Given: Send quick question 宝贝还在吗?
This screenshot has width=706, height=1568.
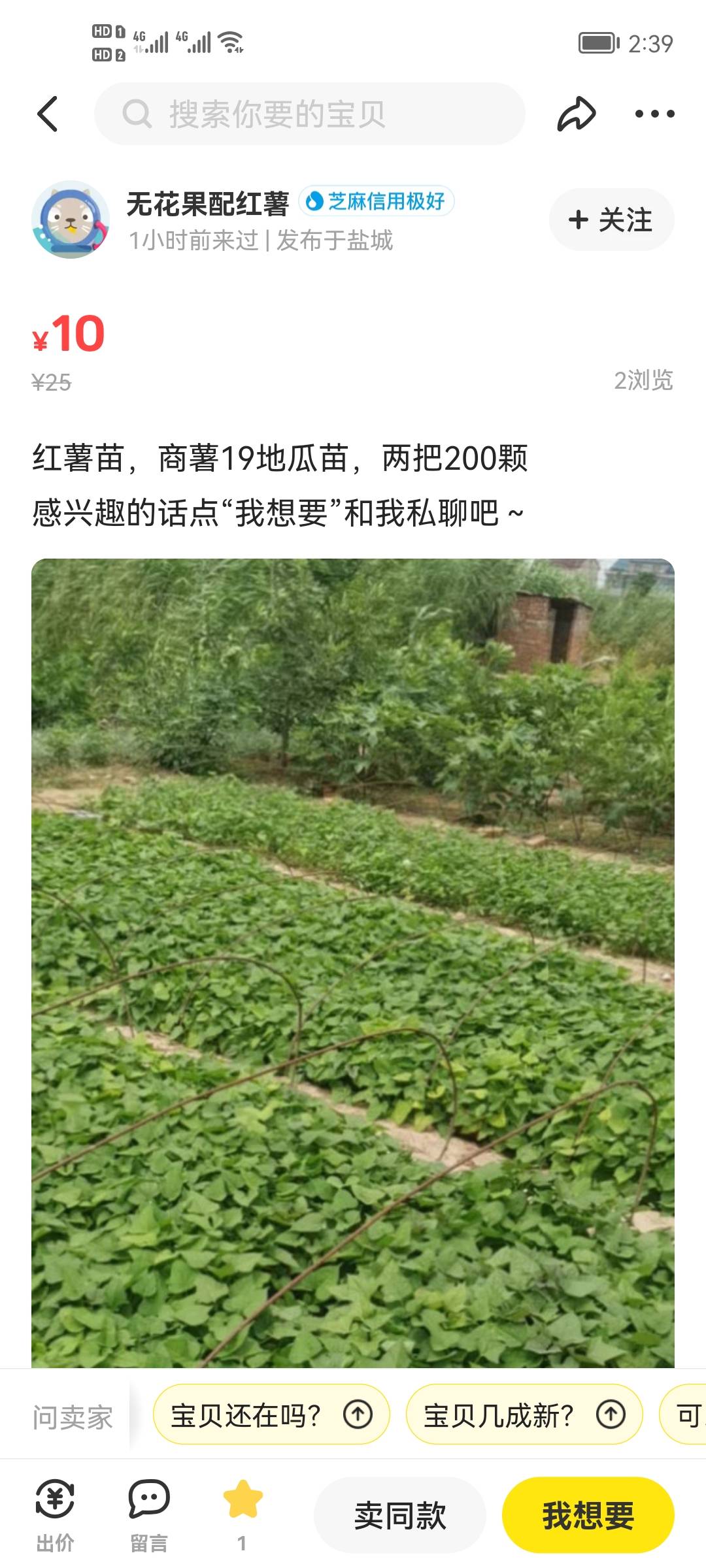Looking at the screenshot, I should click(271, 1415).
